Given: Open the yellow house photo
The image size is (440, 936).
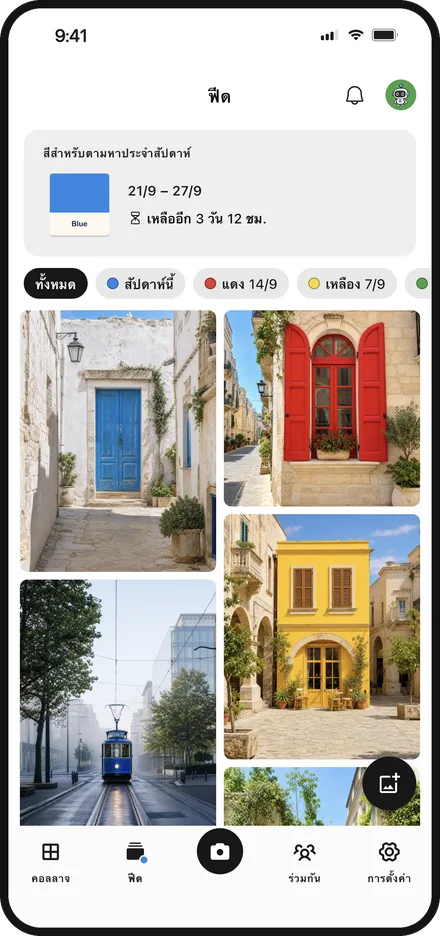Looking at the screenshot, I should 322,636.
